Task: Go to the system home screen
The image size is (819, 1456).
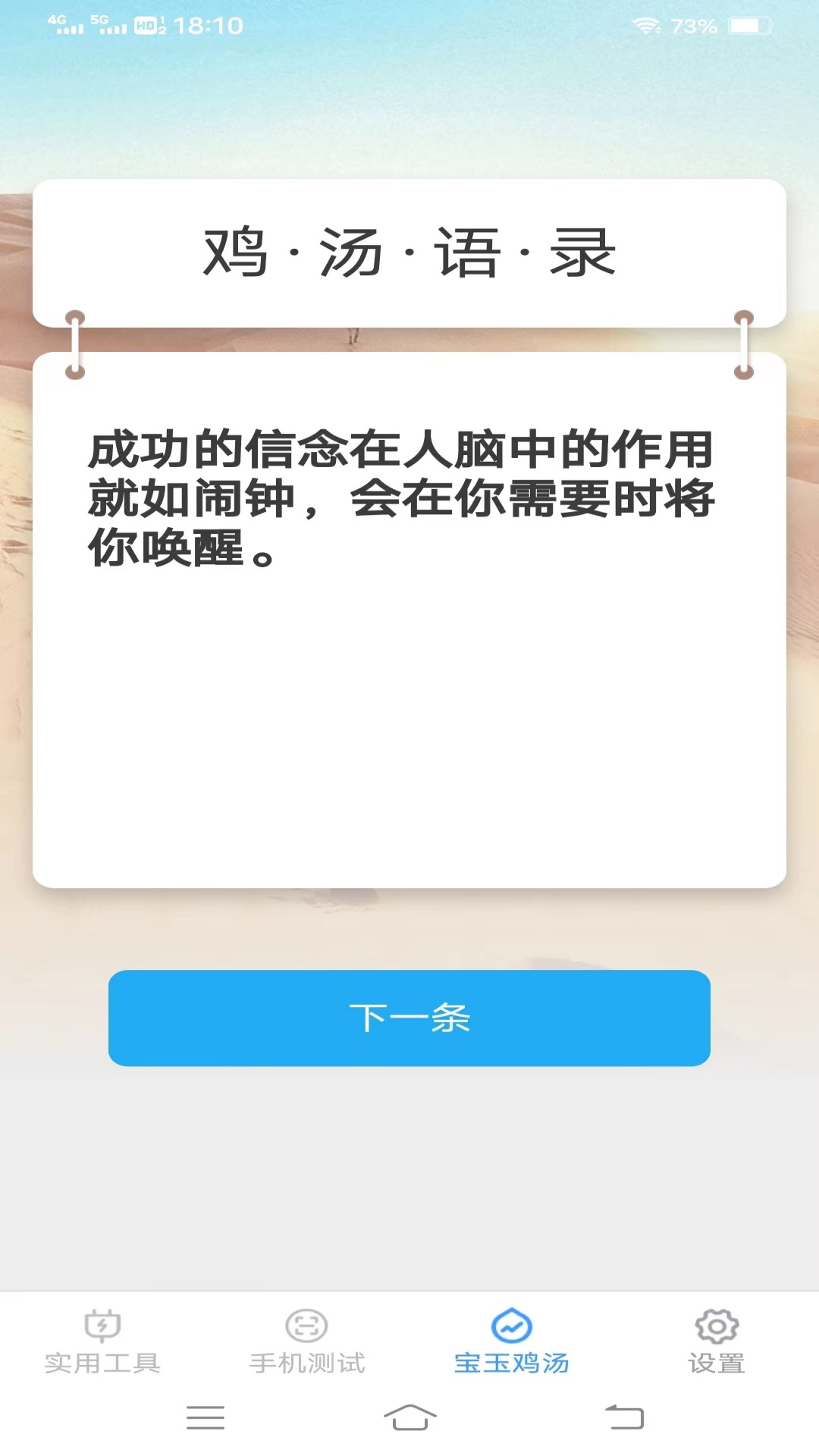Action: [x=409, y=1417]
